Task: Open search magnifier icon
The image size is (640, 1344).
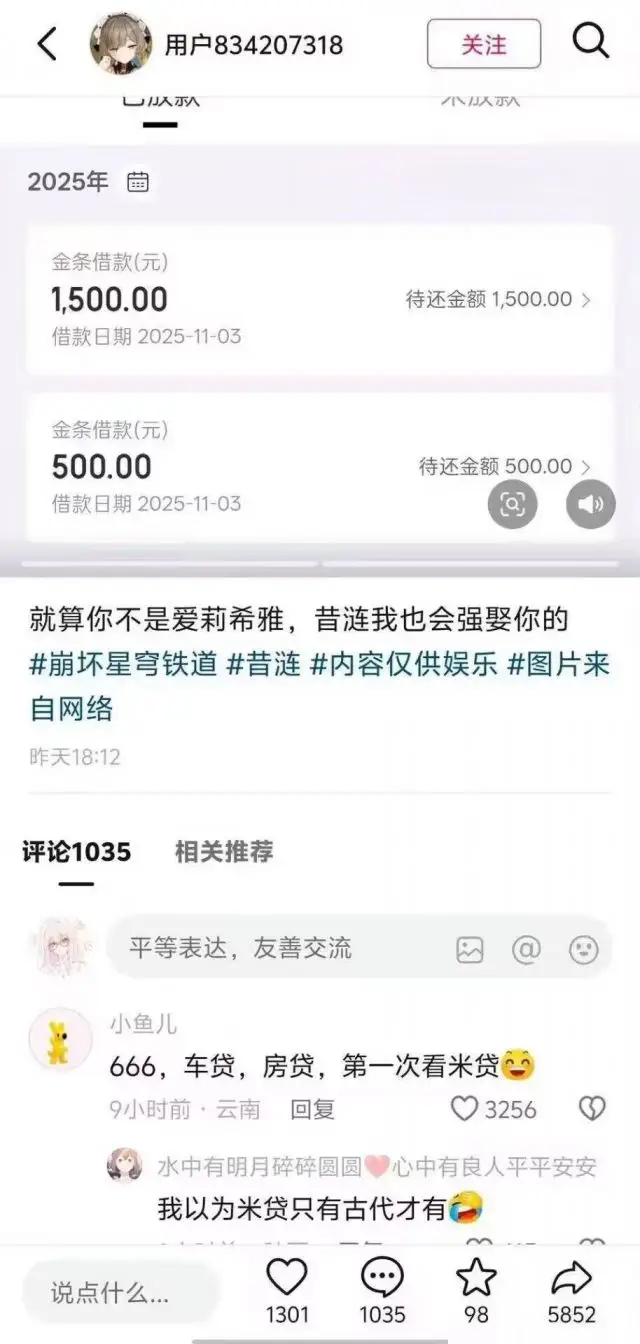Action: pyautogui.click(x=590, y=42)
